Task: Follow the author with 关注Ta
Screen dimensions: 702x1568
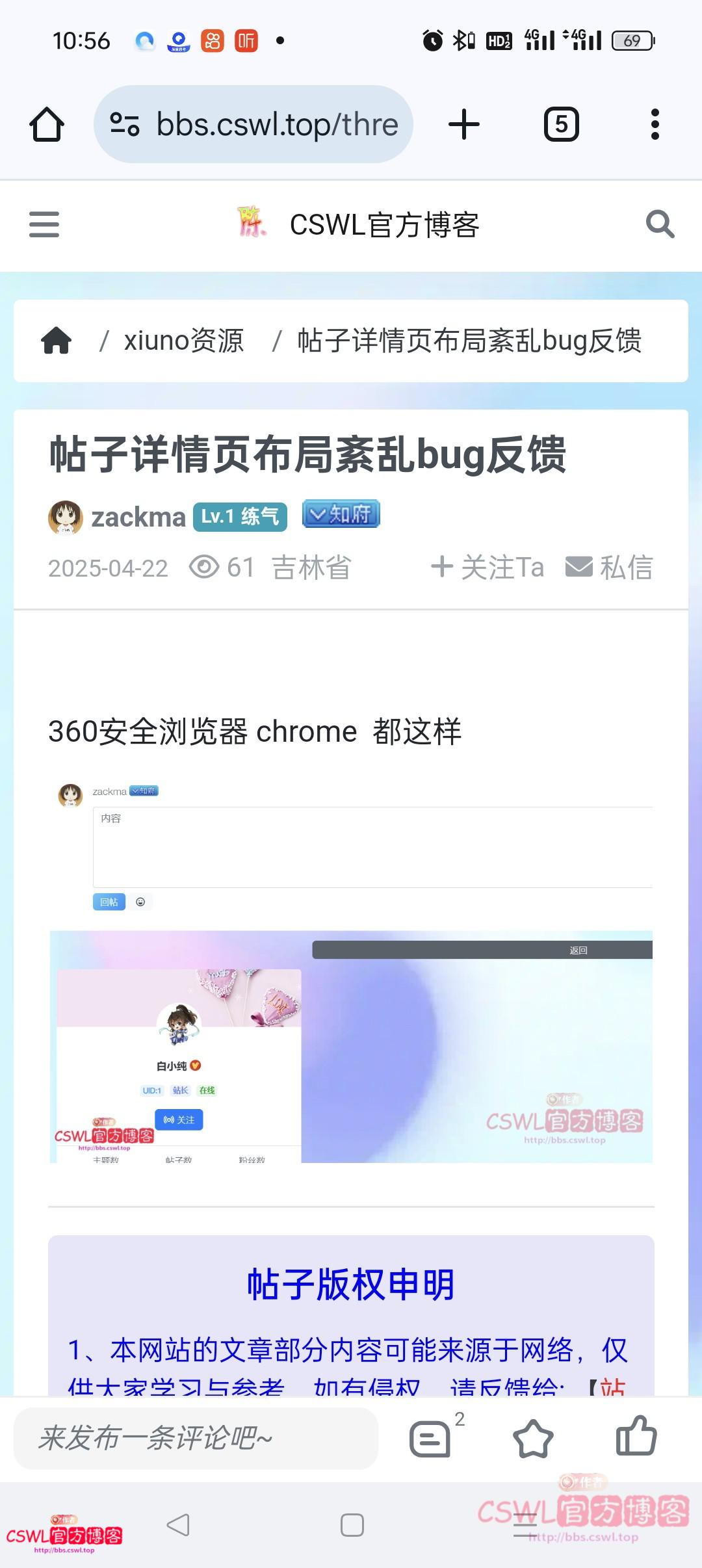Action: [487, 567]
